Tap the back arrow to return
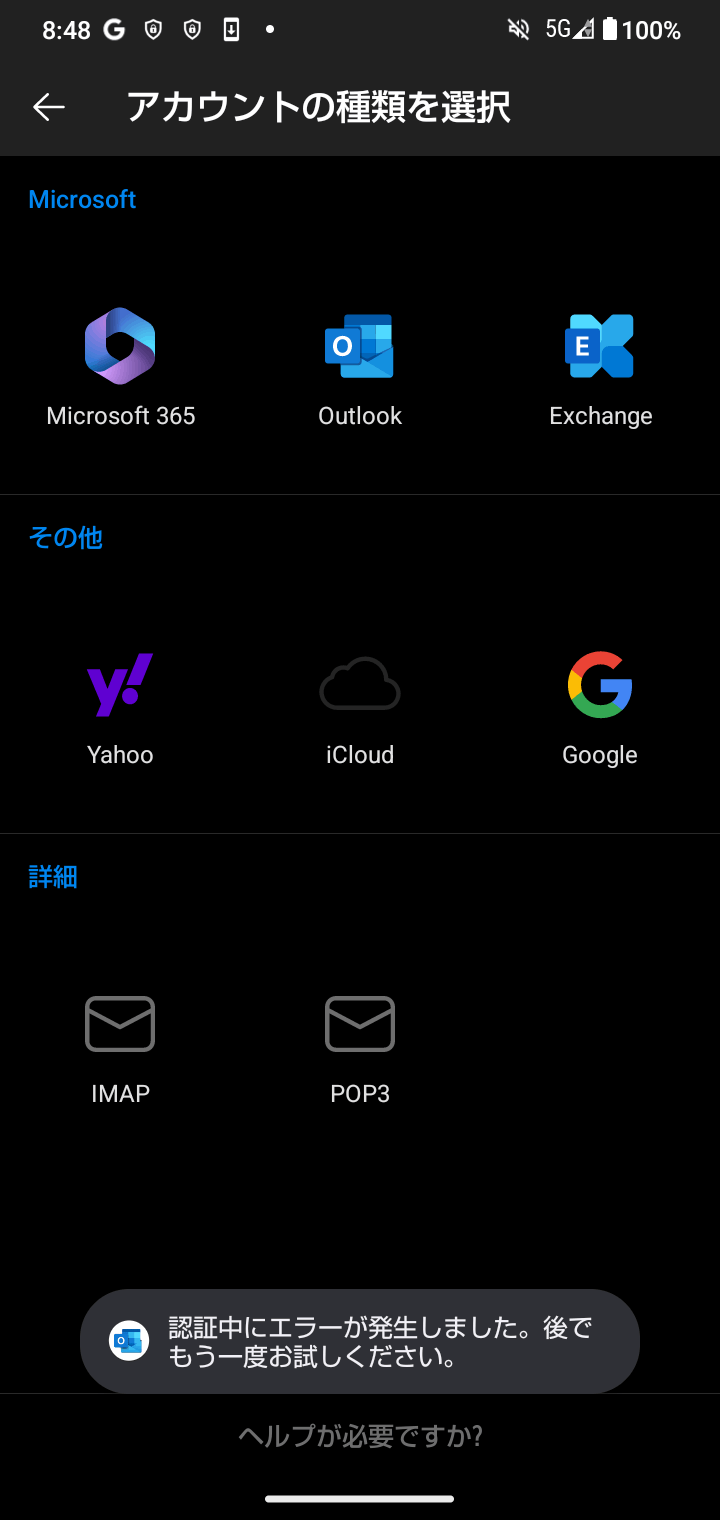The image size is (720, 1520). click(48, 106)
